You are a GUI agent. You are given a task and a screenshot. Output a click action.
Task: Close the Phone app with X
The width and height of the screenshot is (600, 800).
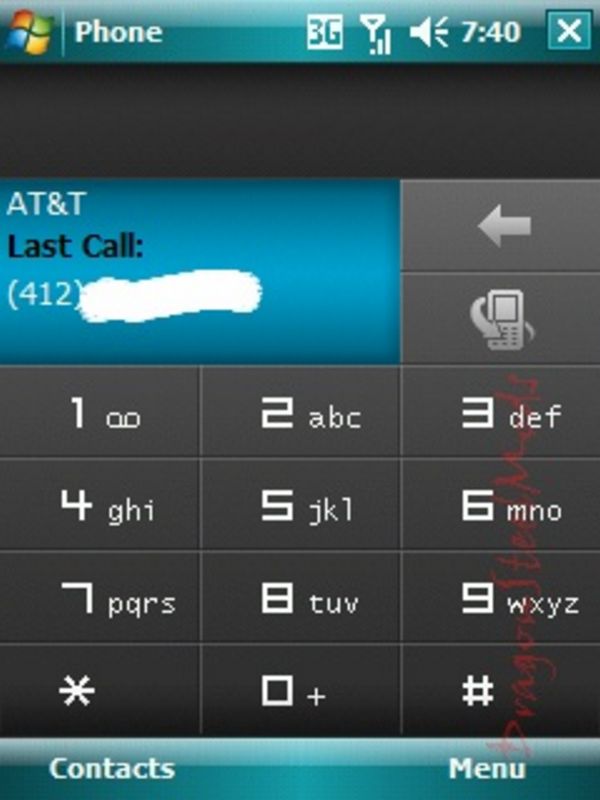click(x=569, y=31)
